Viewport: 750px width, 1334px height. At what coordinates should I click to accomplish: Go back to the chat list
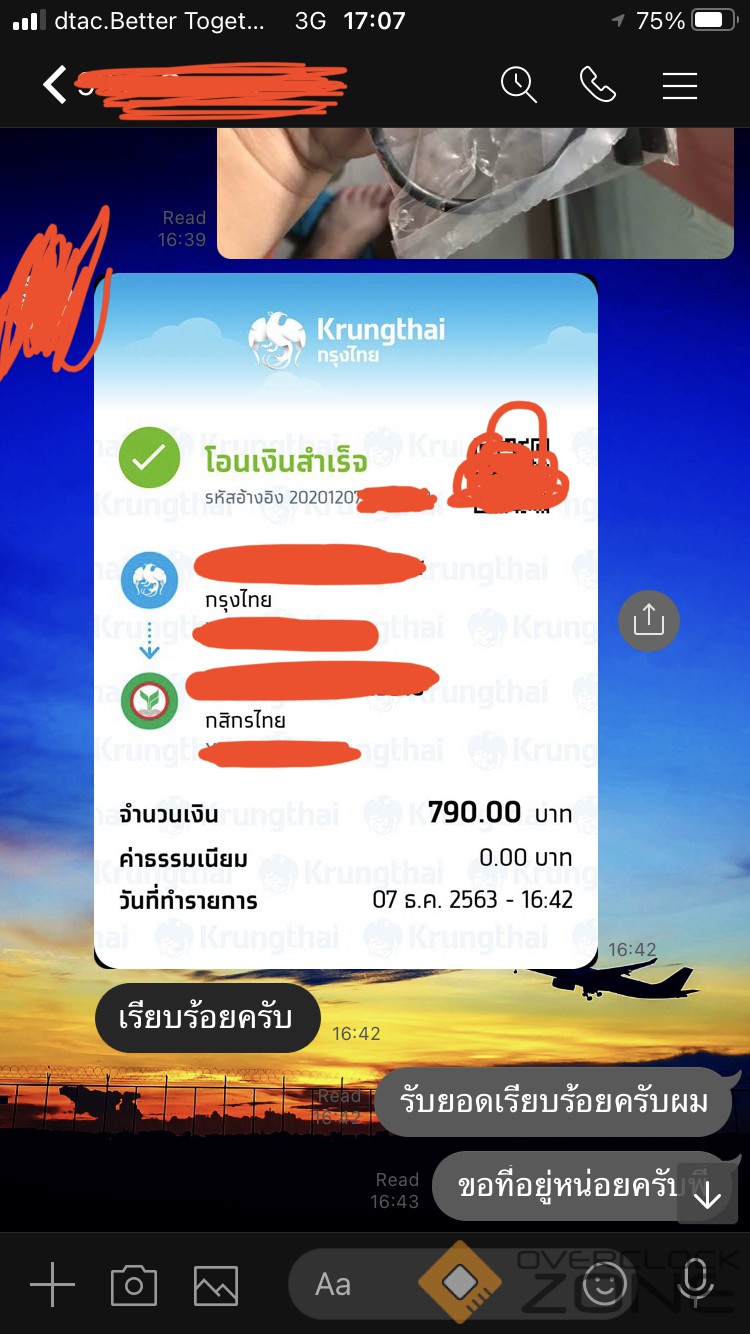[x=54, y=85]
